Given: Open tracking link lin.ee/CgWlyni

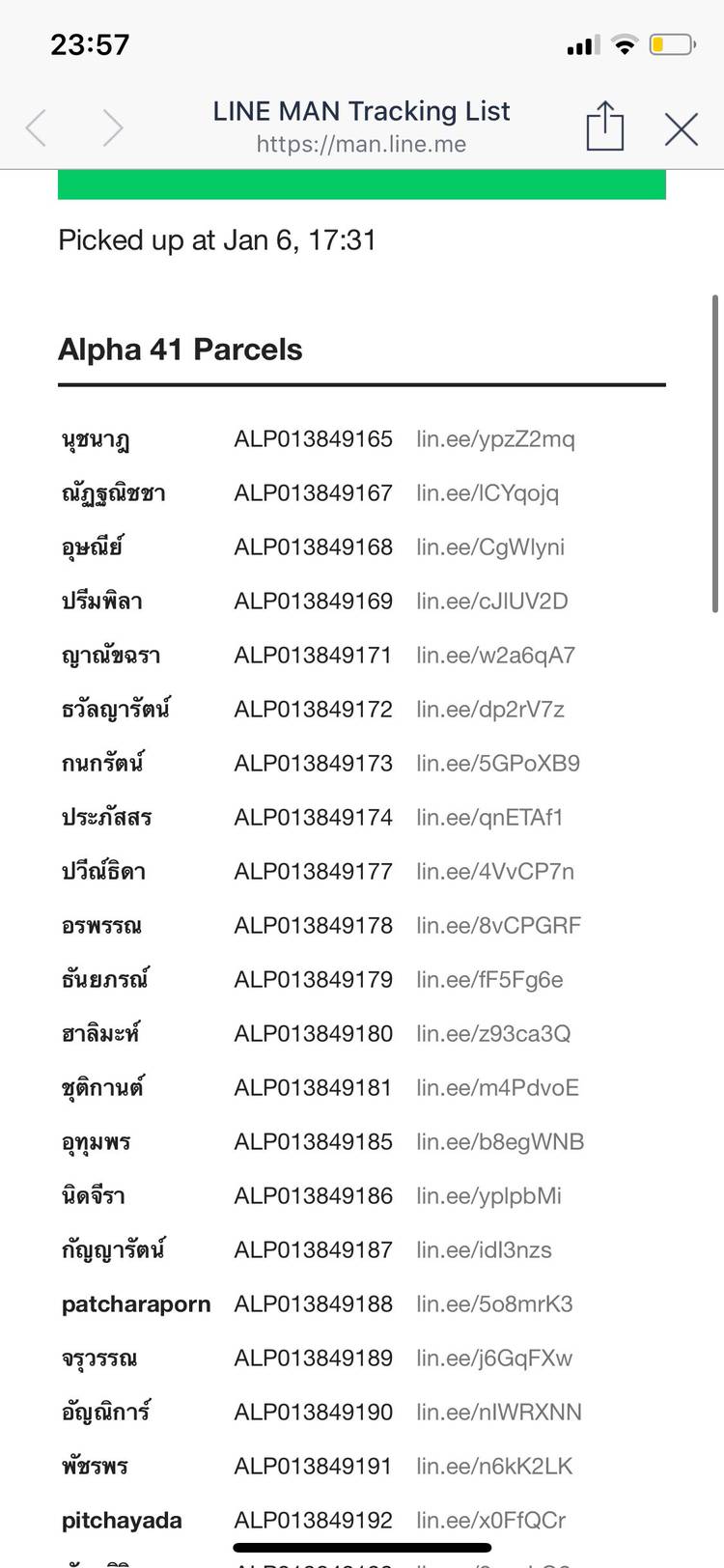Looking at the screenshot, I should coord(490,547).
